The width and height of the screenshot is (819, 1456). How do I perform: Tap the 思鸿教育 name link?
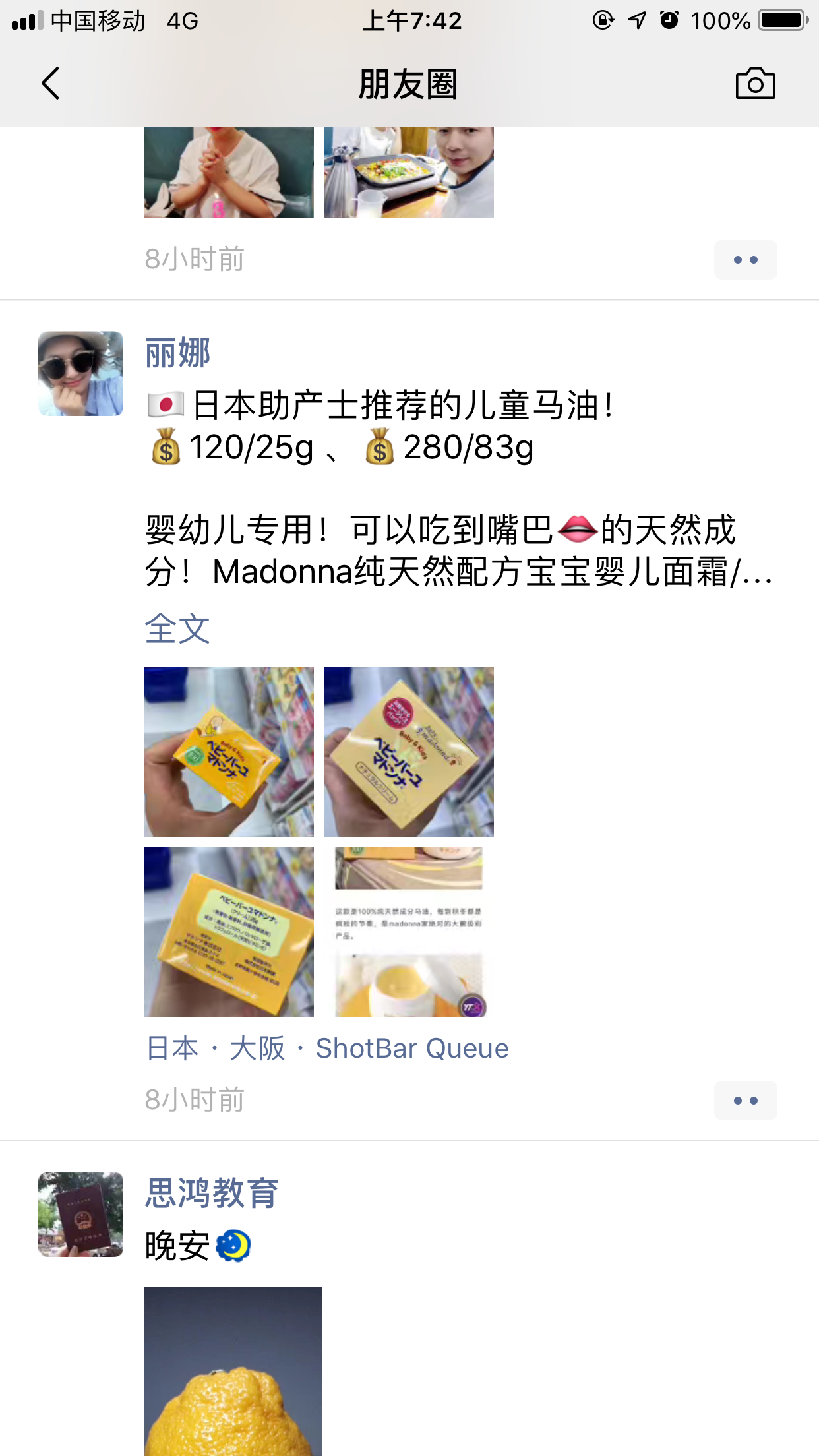212,1194
